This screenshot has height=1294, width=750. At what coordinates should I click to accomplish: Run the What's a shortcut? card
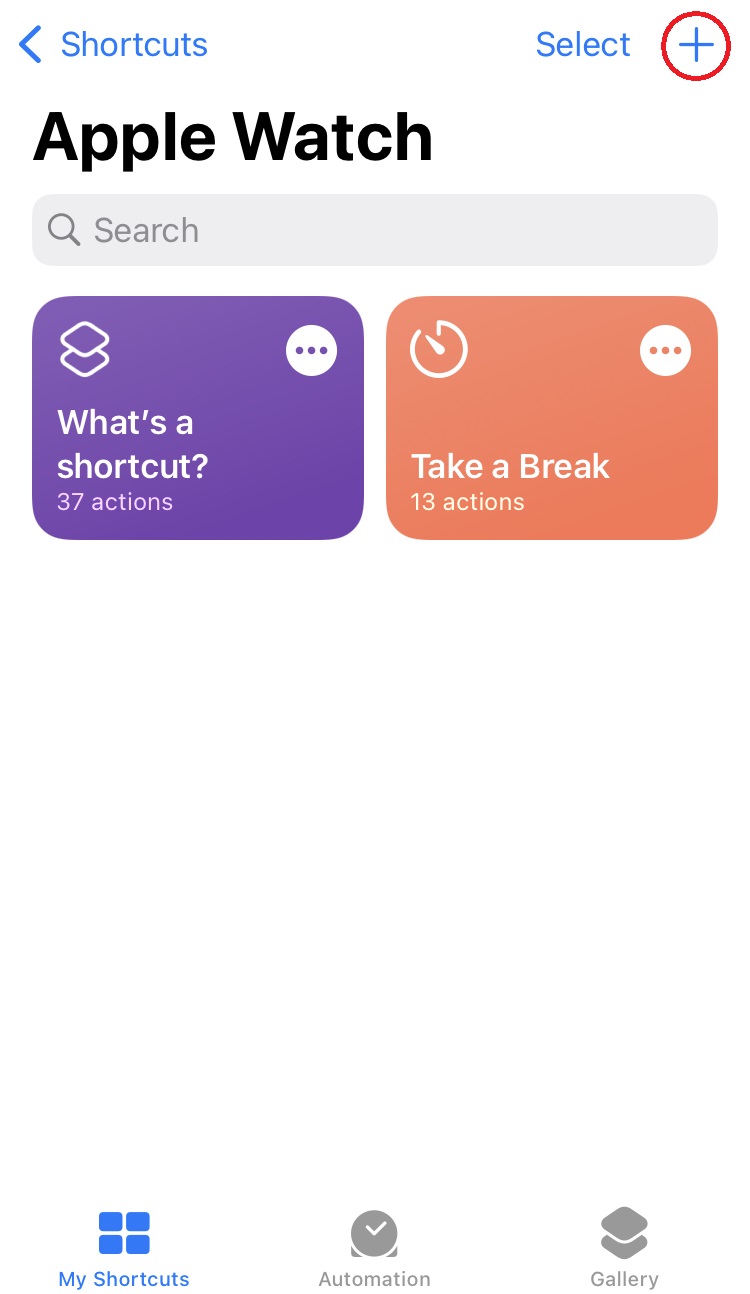(198, 418)
